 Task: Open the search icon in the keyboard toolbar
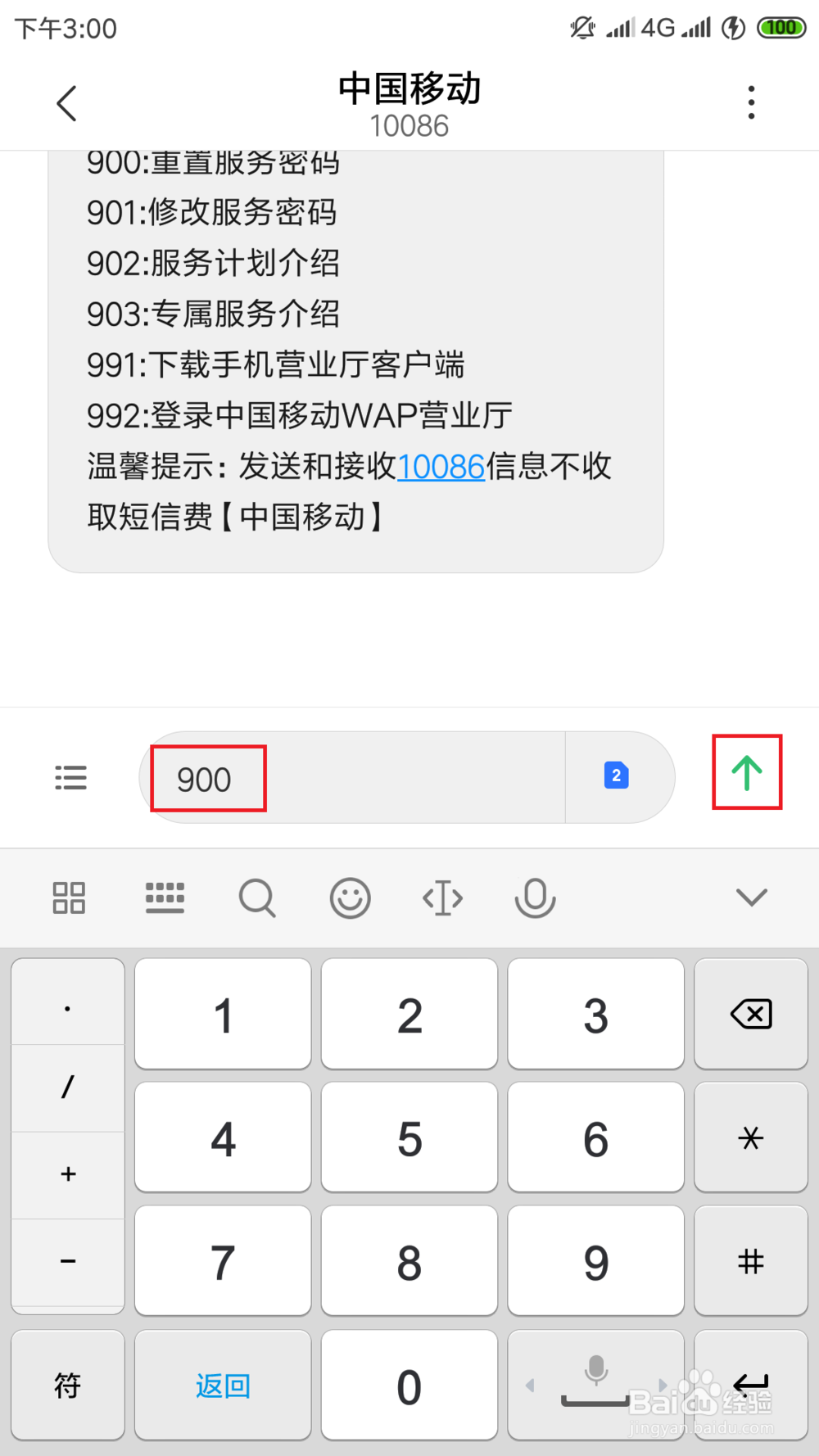click(257, 898)
